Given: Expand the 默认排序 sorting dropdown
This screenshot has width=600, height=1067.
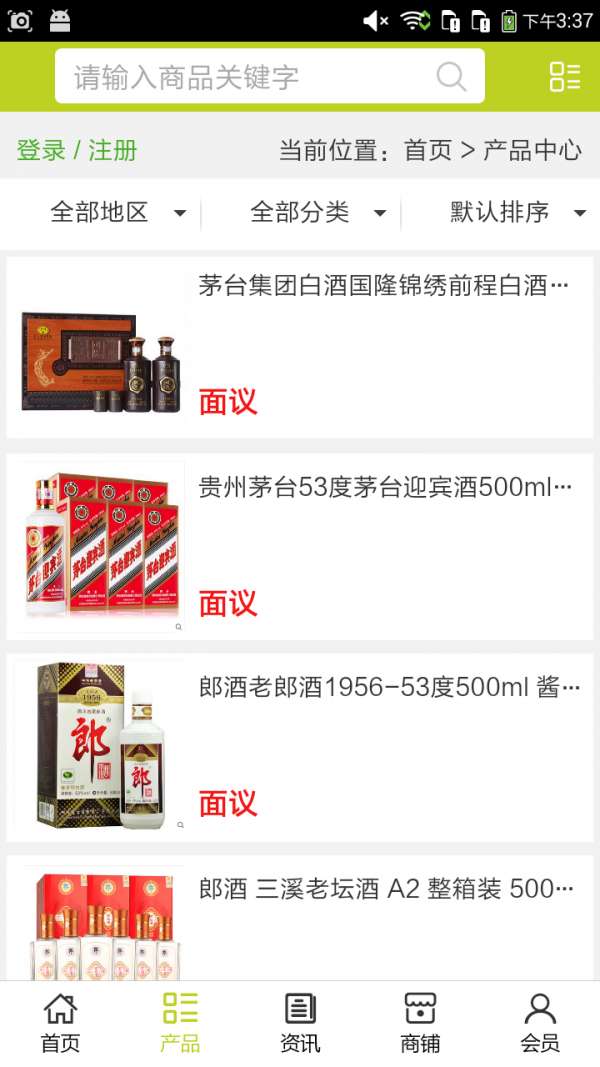Looking at the screenshot, I should 515,212.
